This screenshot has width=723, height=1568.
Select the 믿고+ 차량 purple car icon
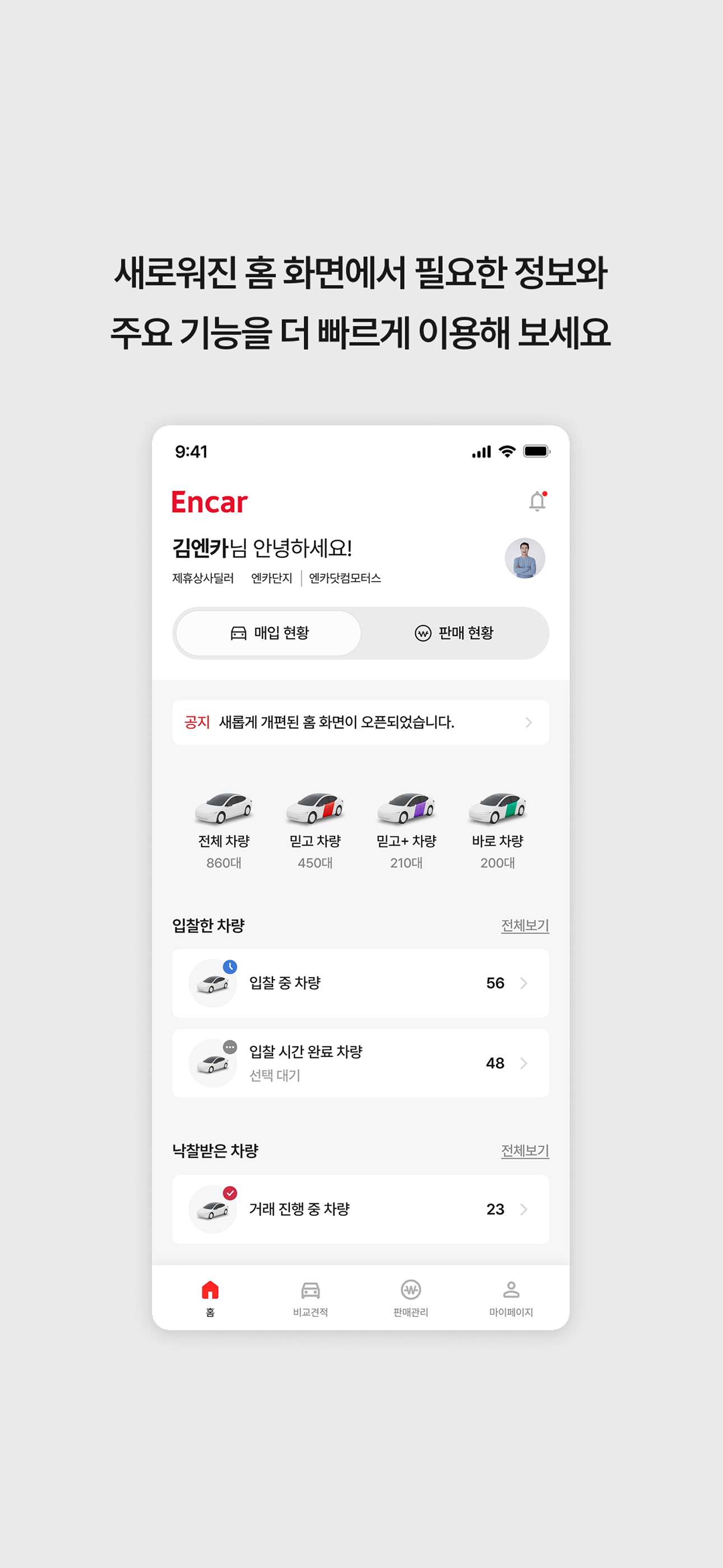click(407, 808)
